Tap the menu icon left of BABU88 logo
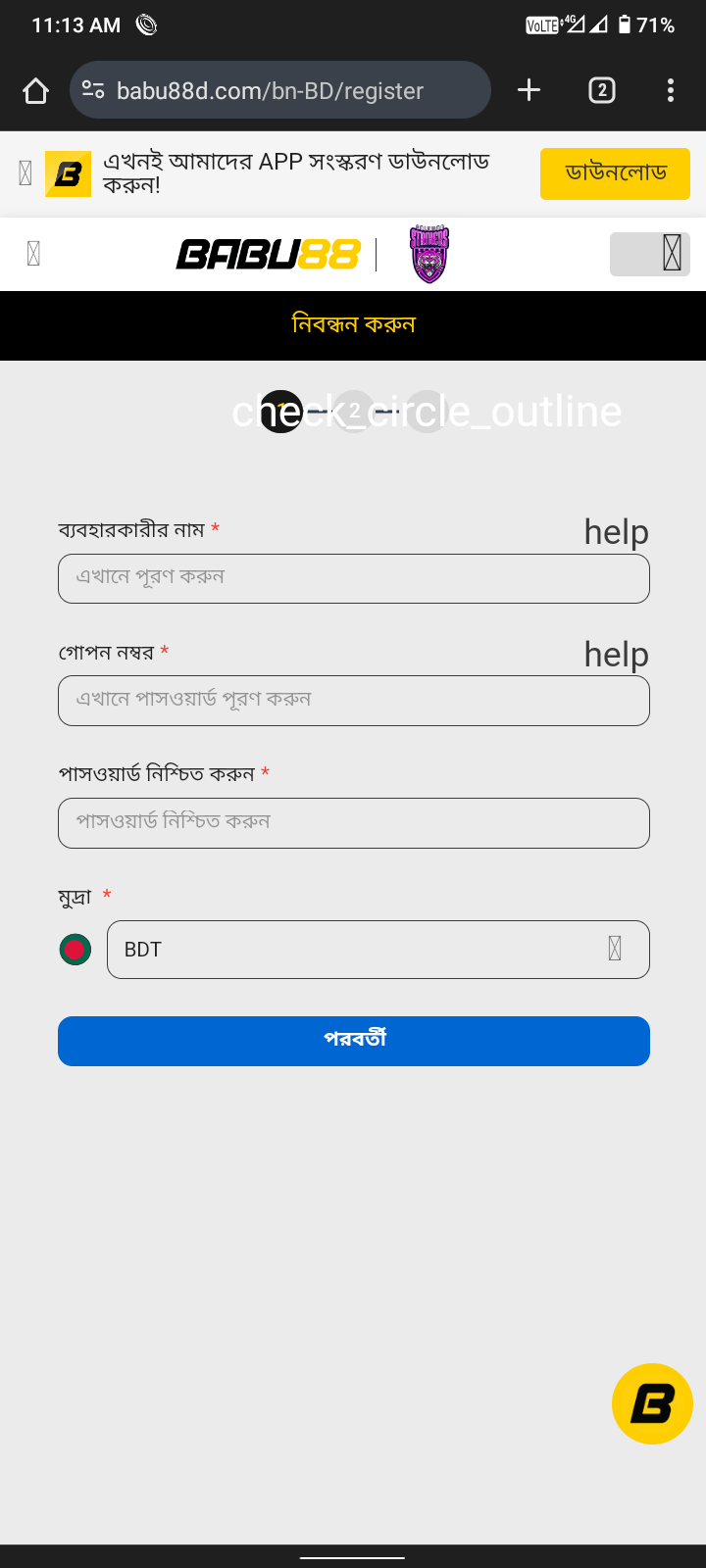This screenshot has width=706, height=1568. pos(33,254)
